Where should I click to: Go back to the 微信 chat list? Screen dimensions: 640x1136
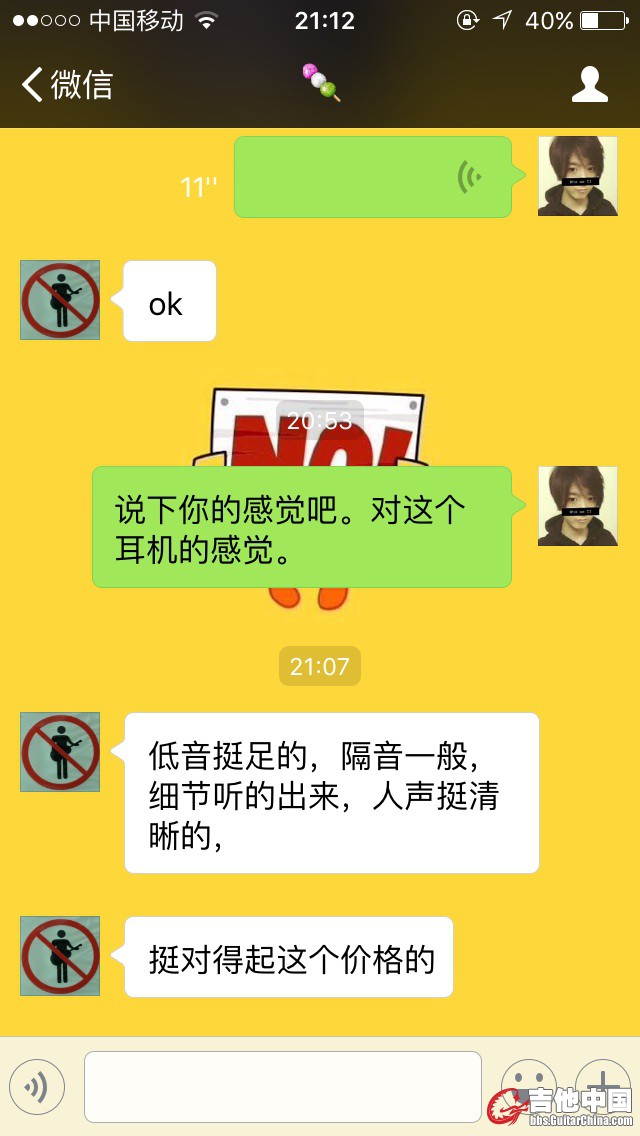[66, 85]
